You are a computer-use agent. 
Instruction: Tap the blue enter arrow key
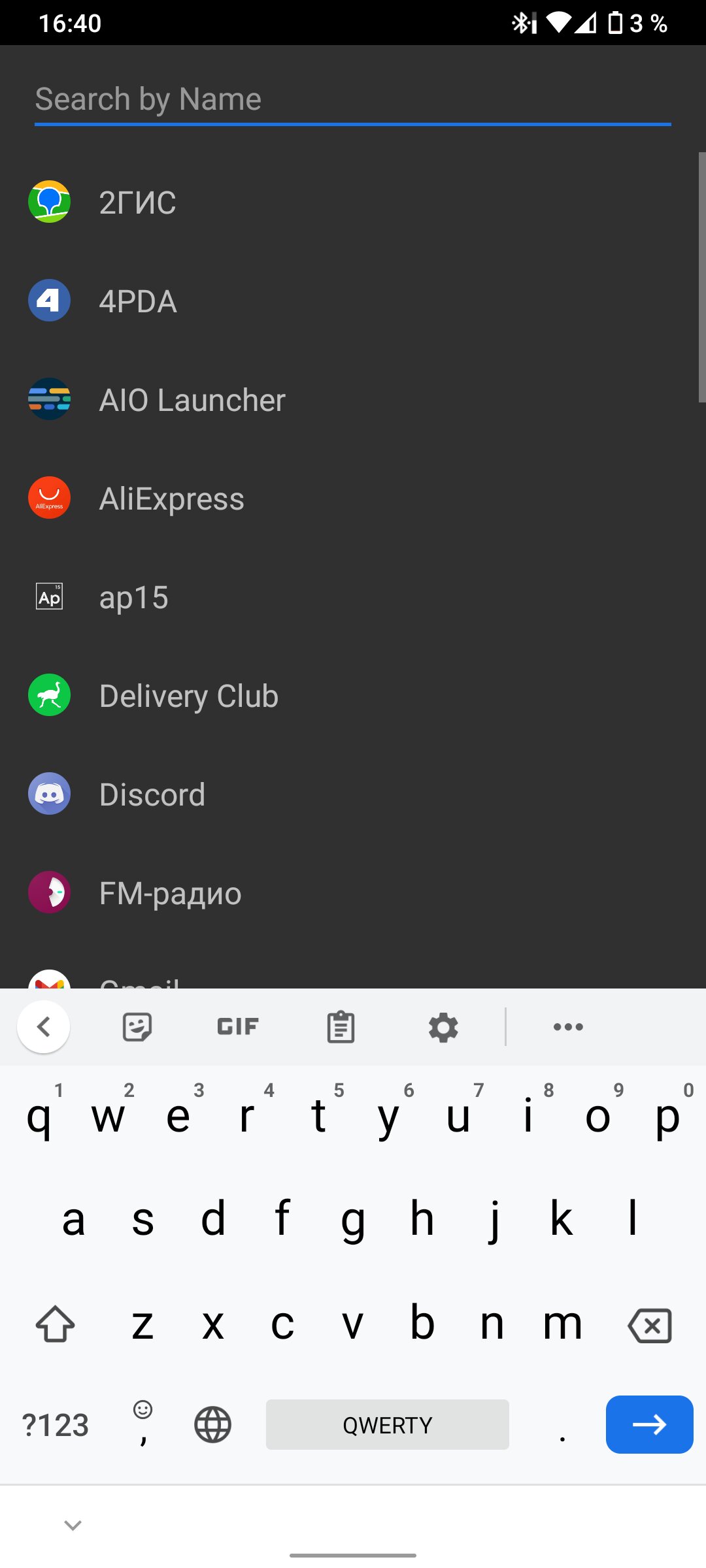tap(650, 1424)
